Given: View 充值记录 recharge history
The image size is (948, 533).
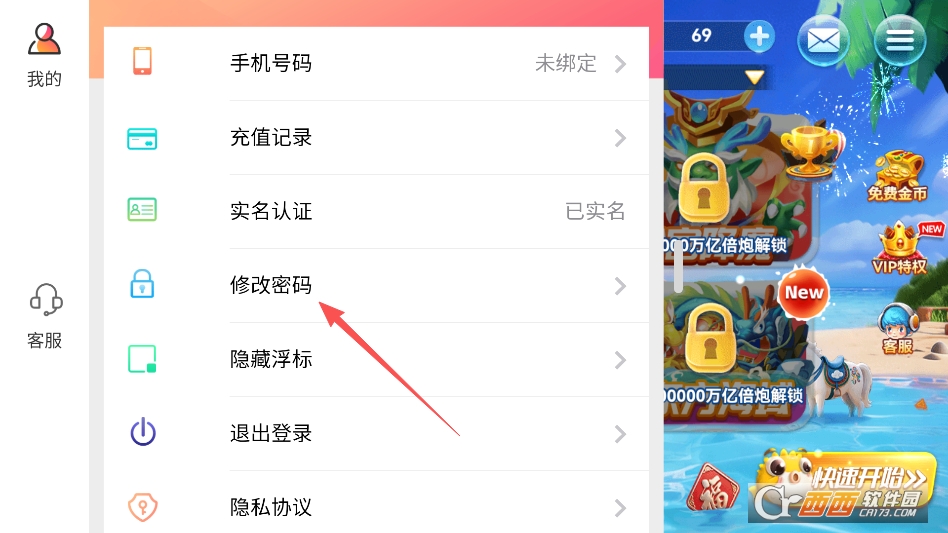Looking at the screenshot, I should (376, 138).
